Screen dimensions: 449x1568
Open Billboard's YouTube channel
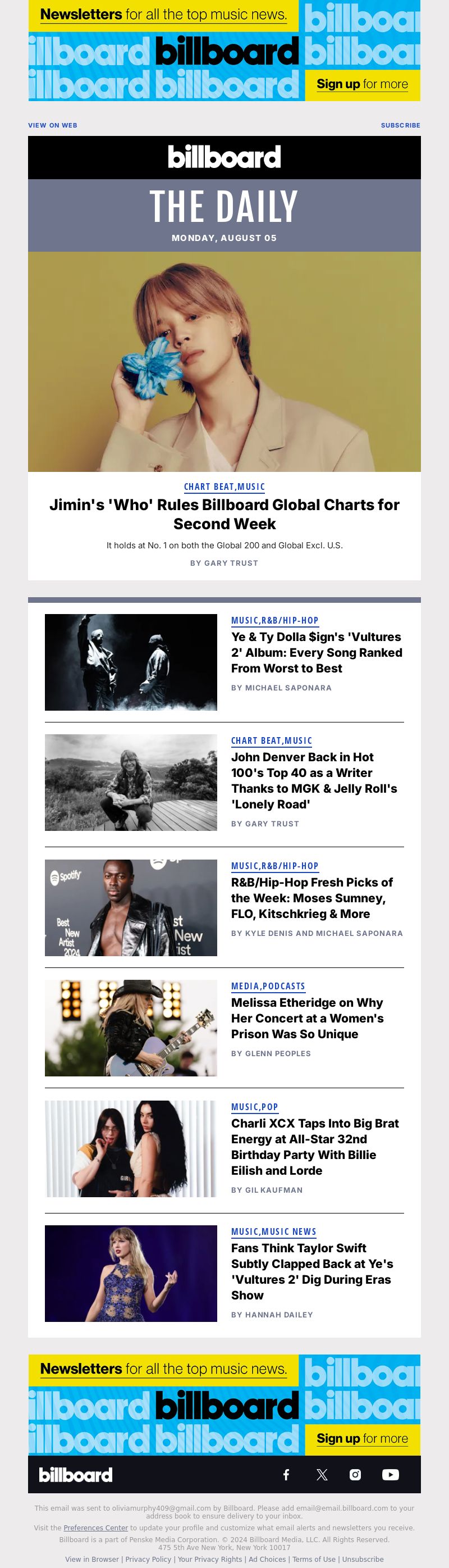(x=390, y=1474)
